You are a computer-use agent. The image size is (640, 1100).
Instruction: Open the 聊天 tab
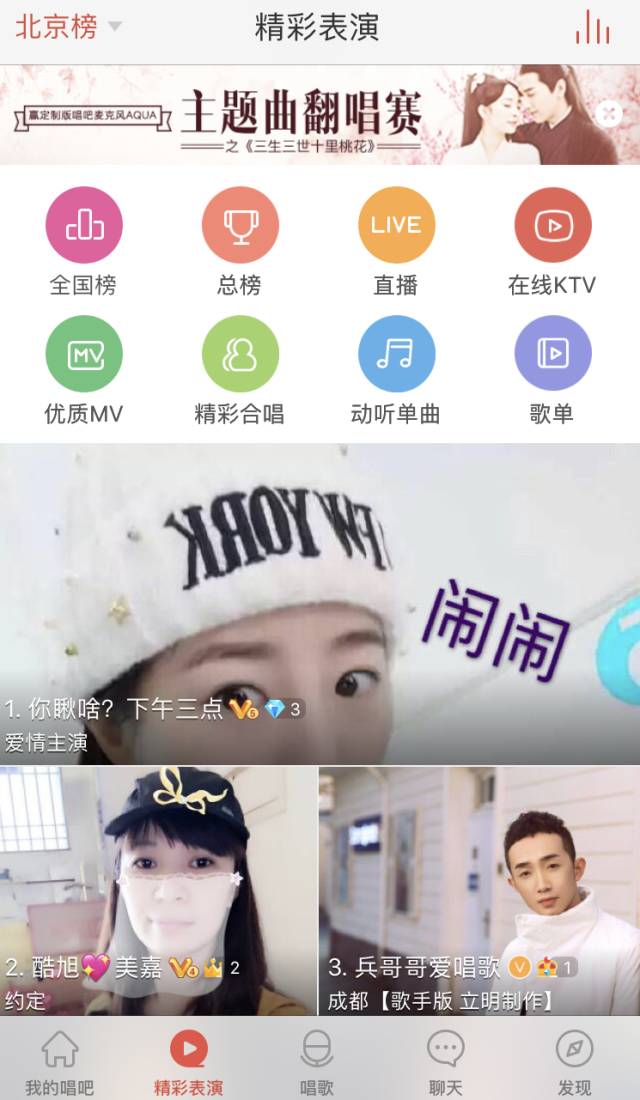coord(445,1062)
